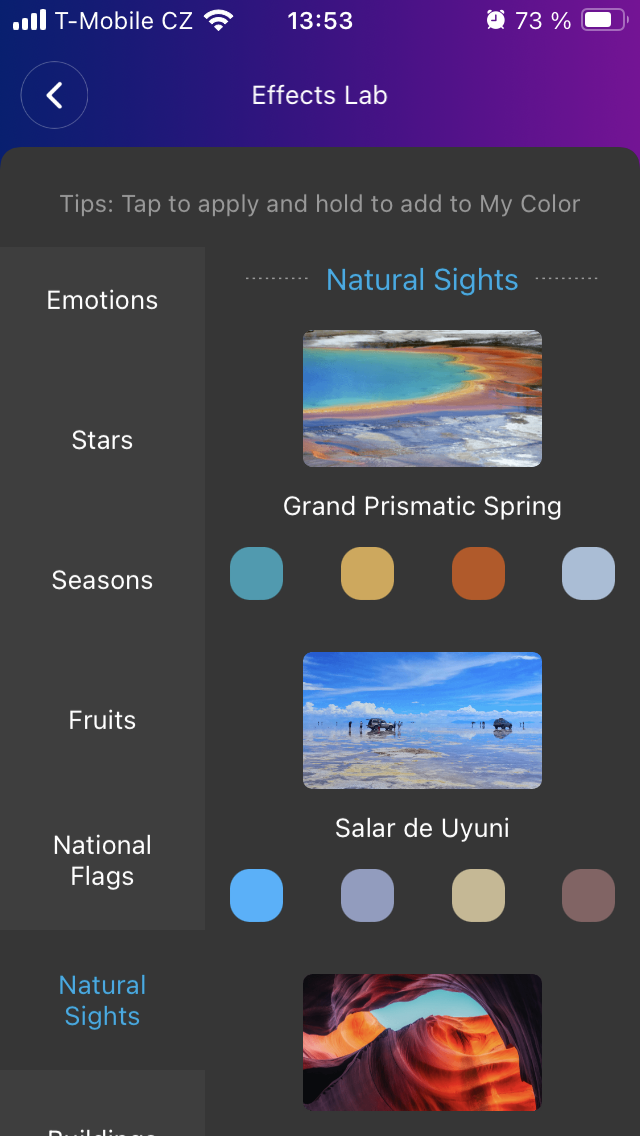
Task: Select the Seasons category
Action: point(102,580)
